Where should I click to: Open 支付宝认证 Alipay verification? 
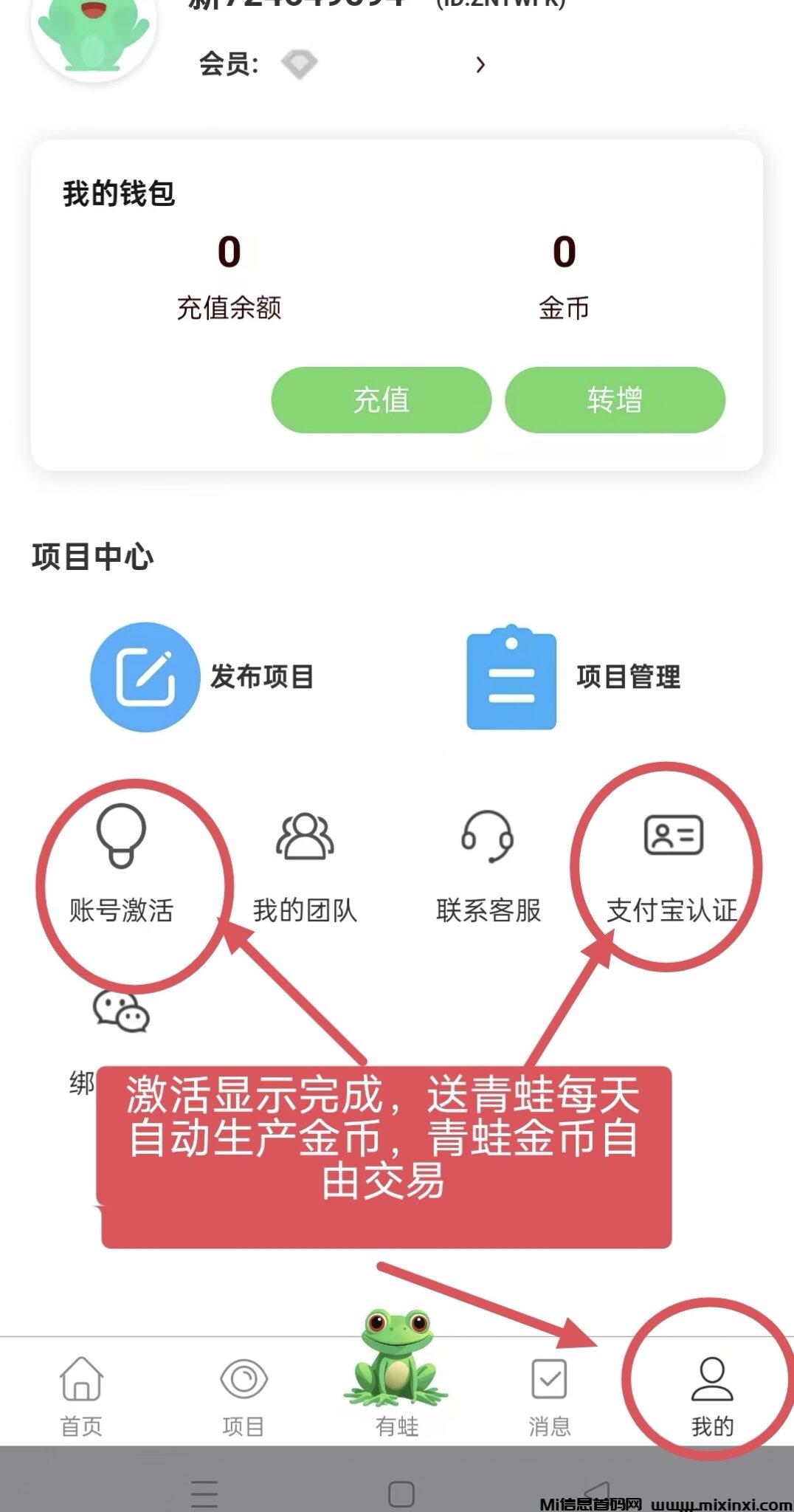[672, 864]
